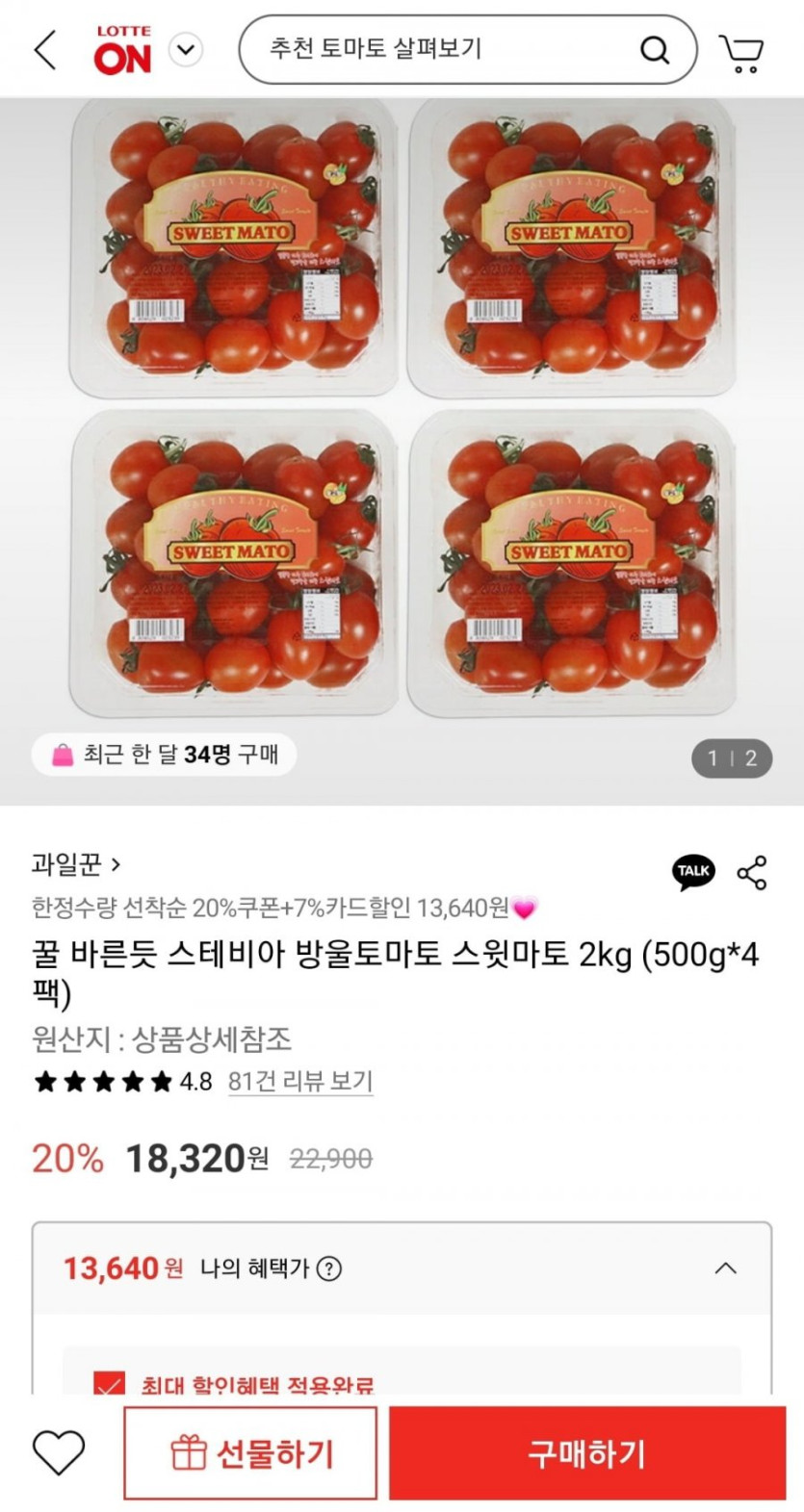Tap the magnifier search icon
Screen dimensions: 804x1512
(655, 50)
